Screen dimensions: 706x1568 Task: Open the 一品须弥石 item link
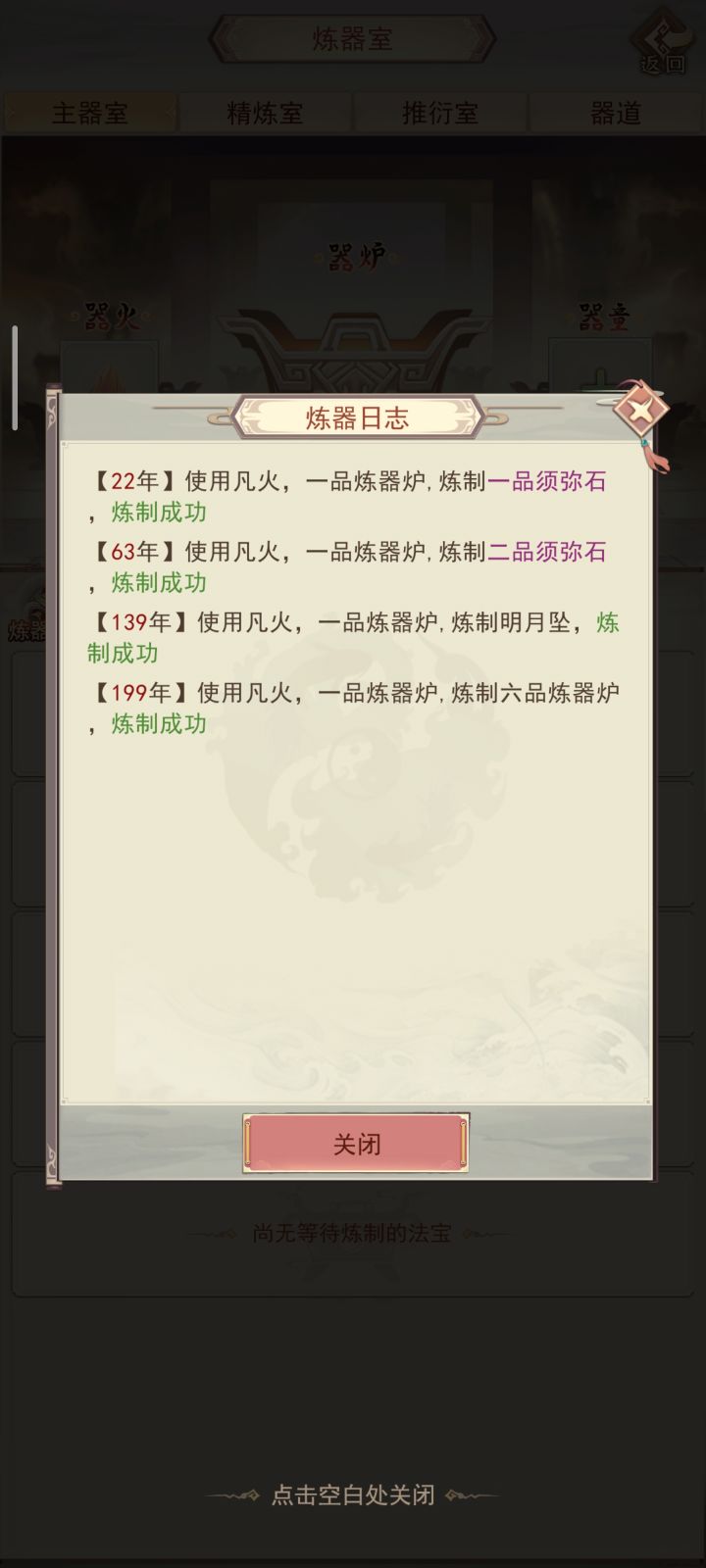click(550, 482)
